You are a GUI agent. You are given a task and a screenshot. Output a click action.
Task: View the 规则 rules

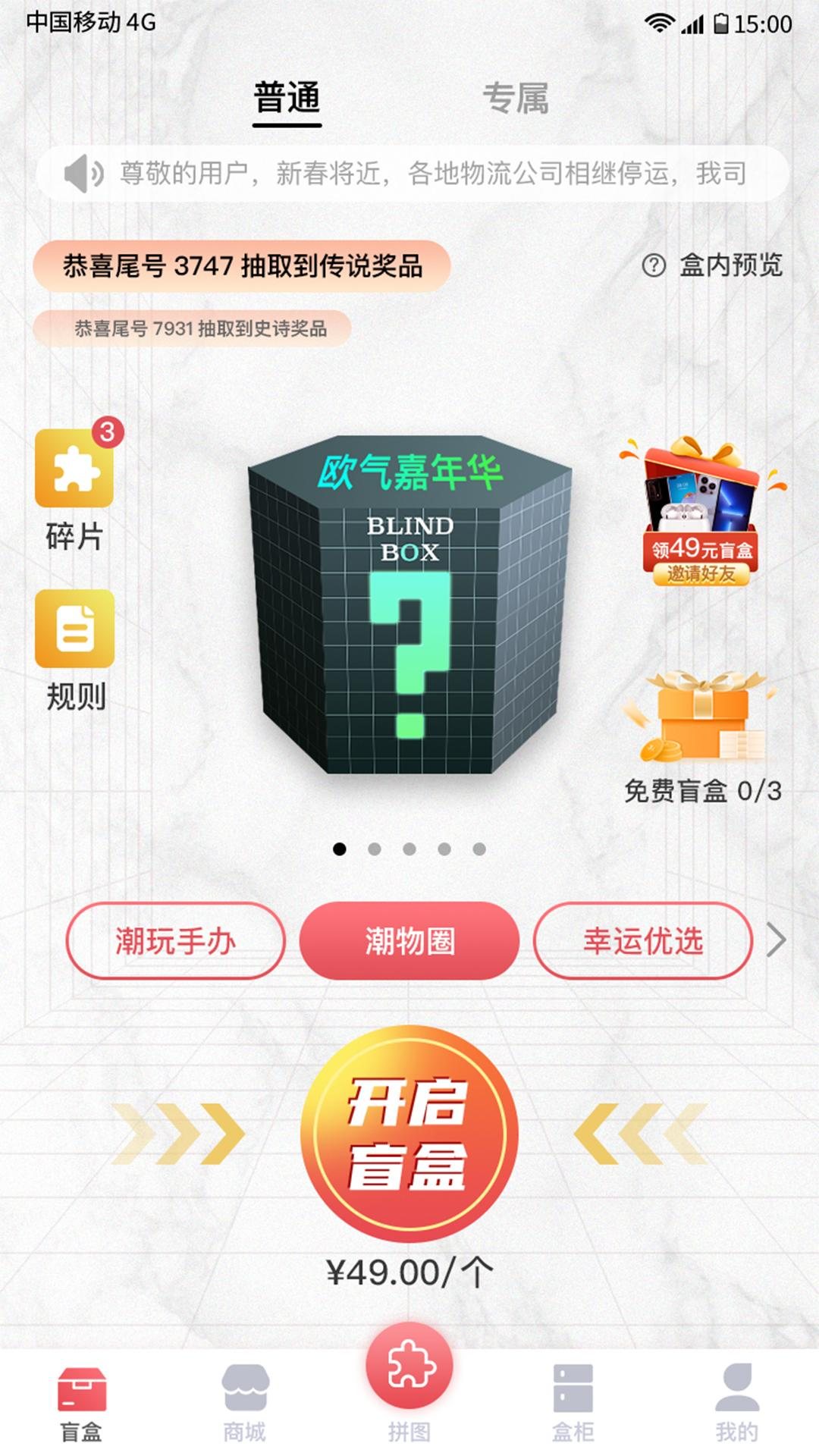pyautogui.click(x=74, y=629)
